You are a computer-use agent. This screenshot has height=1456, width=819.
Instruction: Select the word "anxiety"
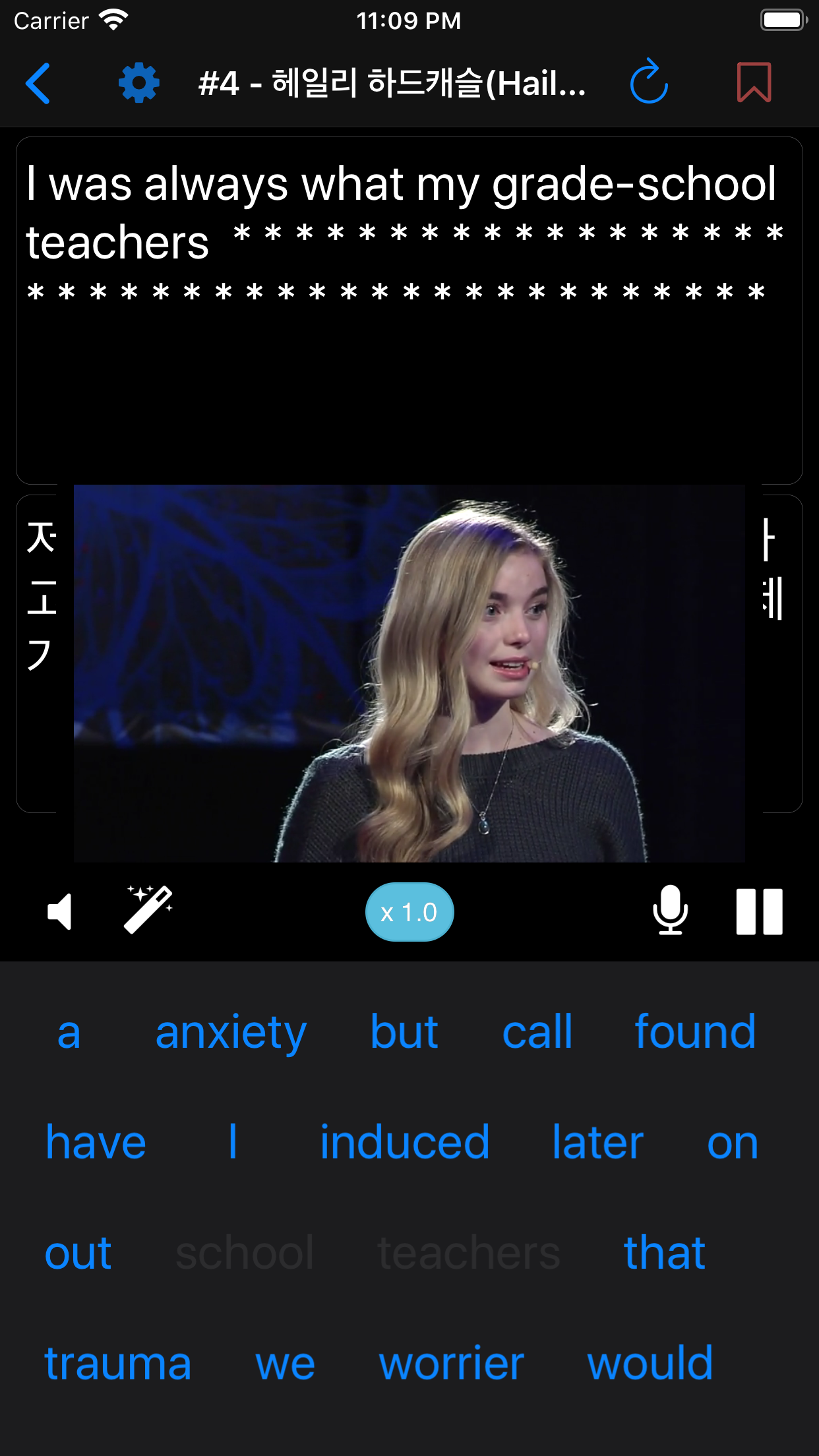pos(231,1033)
